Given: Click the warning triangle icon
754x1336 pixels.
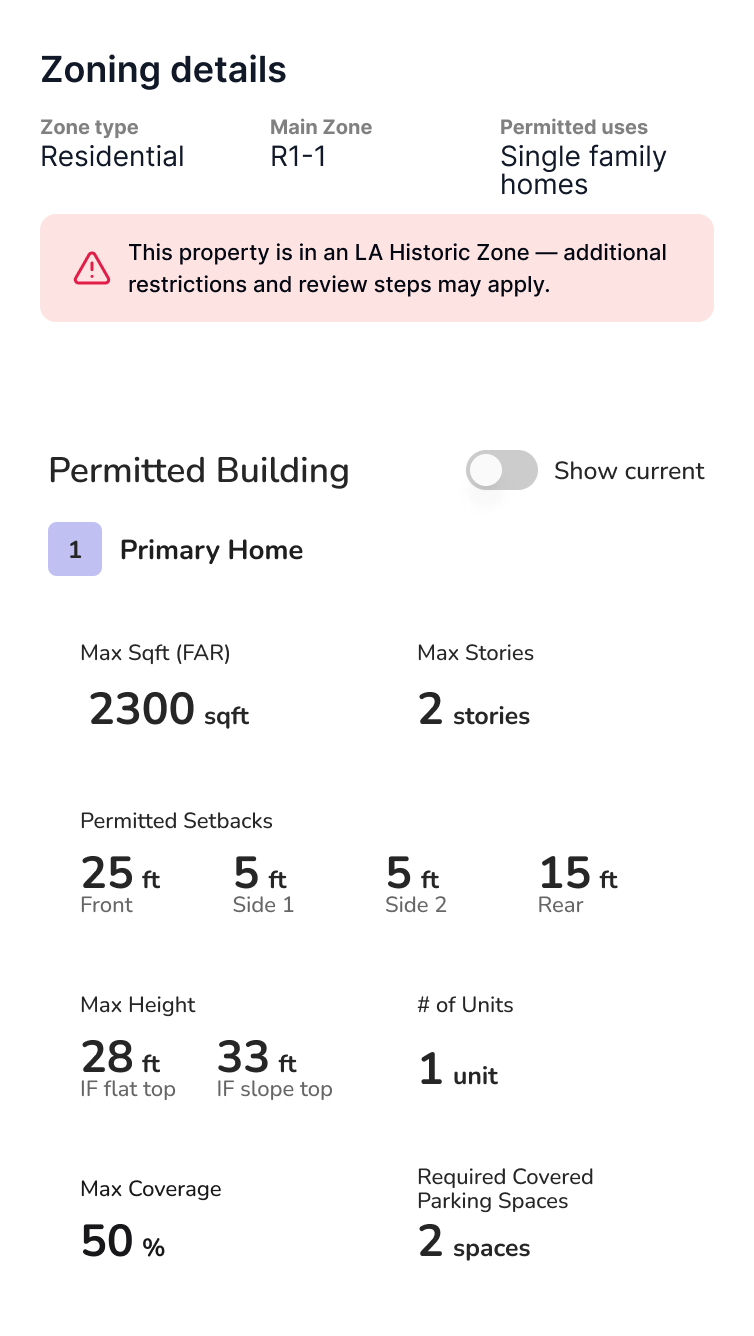Looking at the screenshot, I should [91, 268].
